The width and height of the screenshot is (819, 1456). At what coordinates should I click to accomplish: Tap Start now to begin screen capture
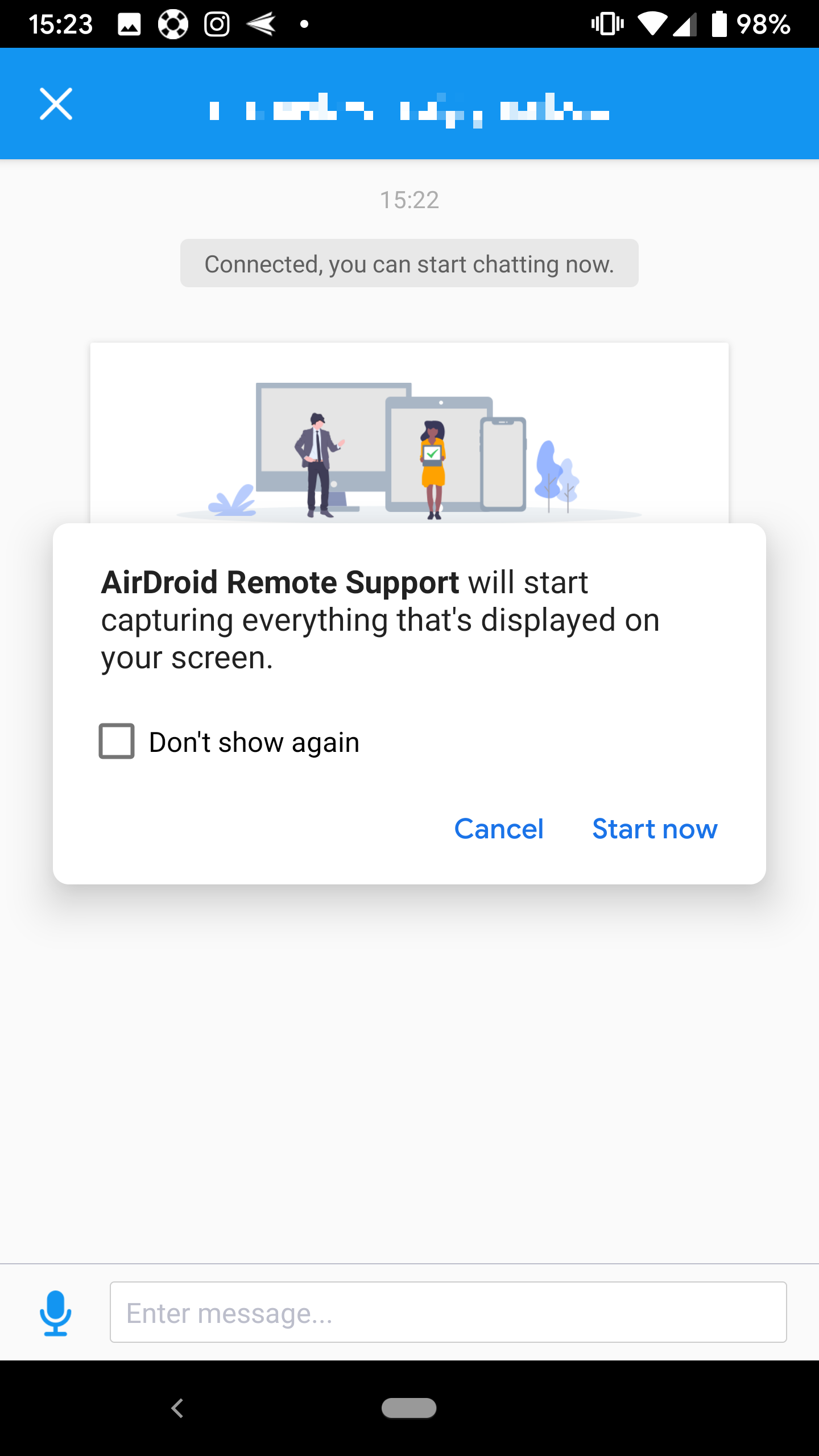click(655, 829)
